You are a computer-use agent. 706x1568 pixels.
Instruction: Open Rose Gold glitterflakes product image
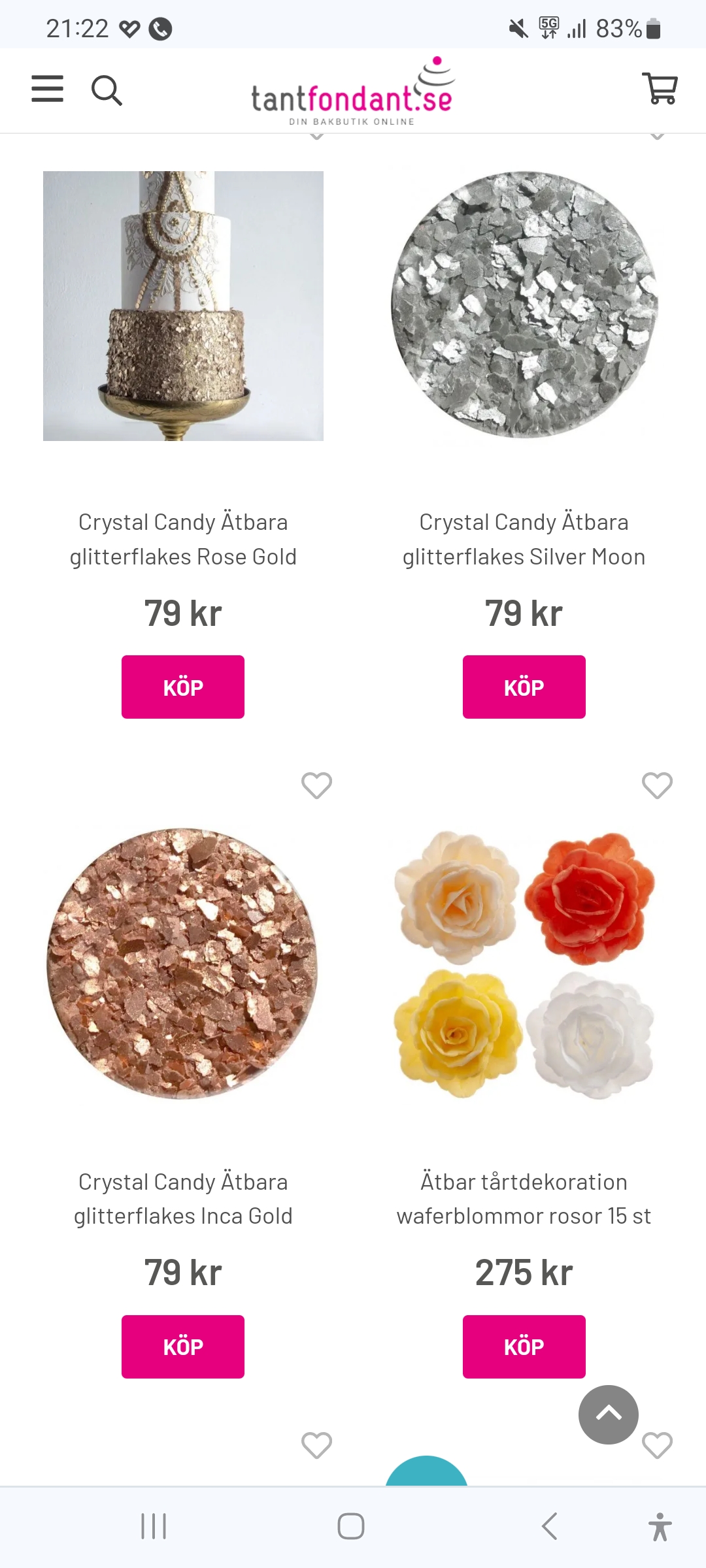coord(183,306)
